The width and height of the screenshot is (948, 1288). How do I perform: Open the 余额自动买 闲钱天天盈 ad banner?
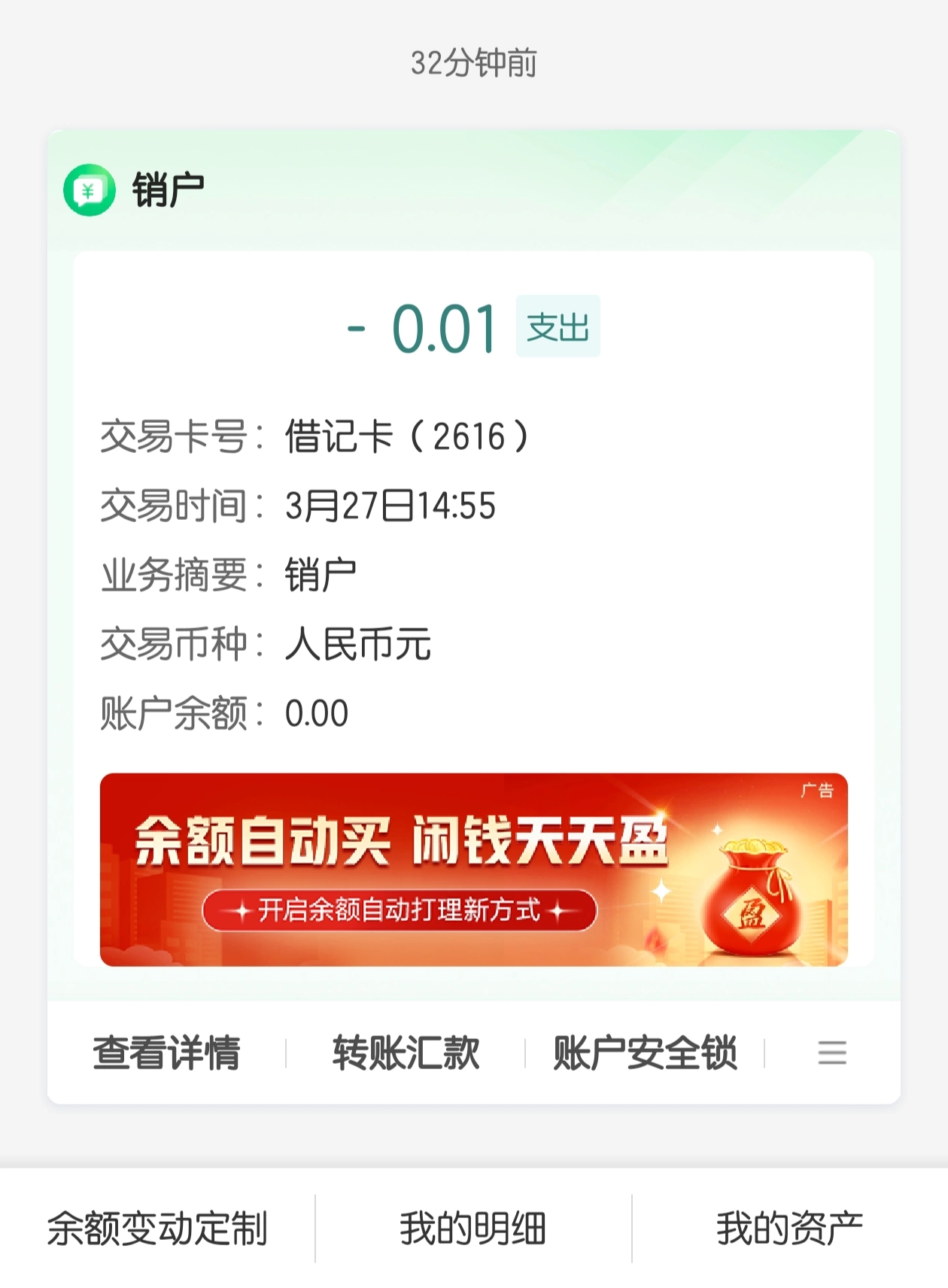[x=473, y=870]
